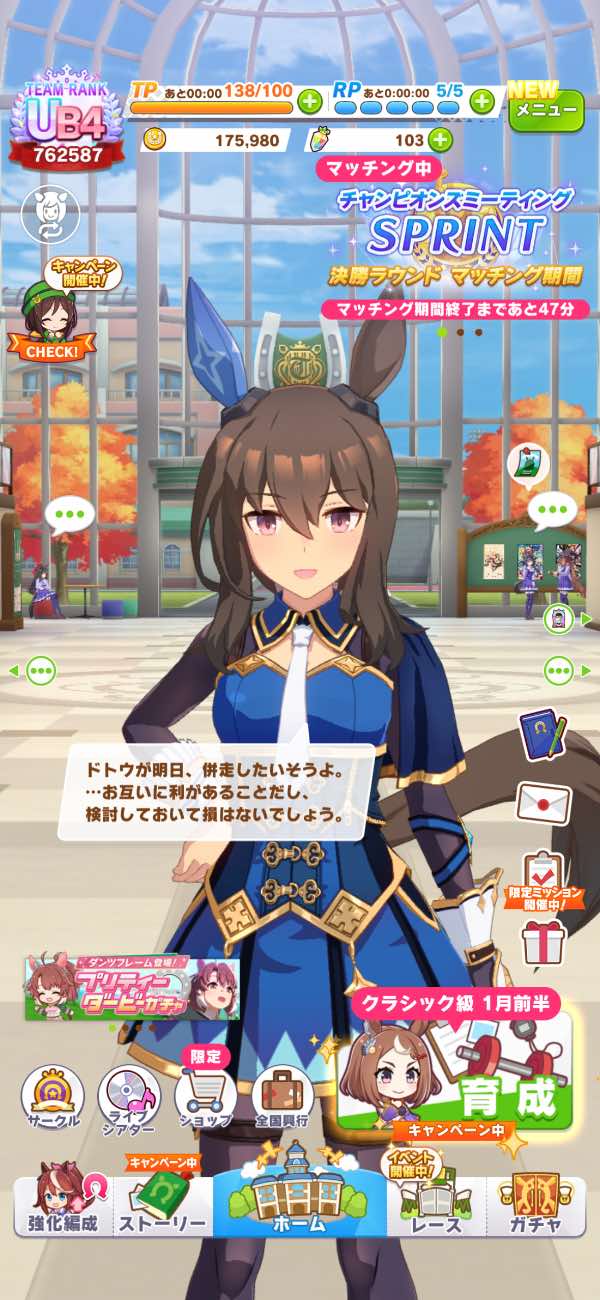
Task: Open the green メニュー button
Action: tap(546, 110)
